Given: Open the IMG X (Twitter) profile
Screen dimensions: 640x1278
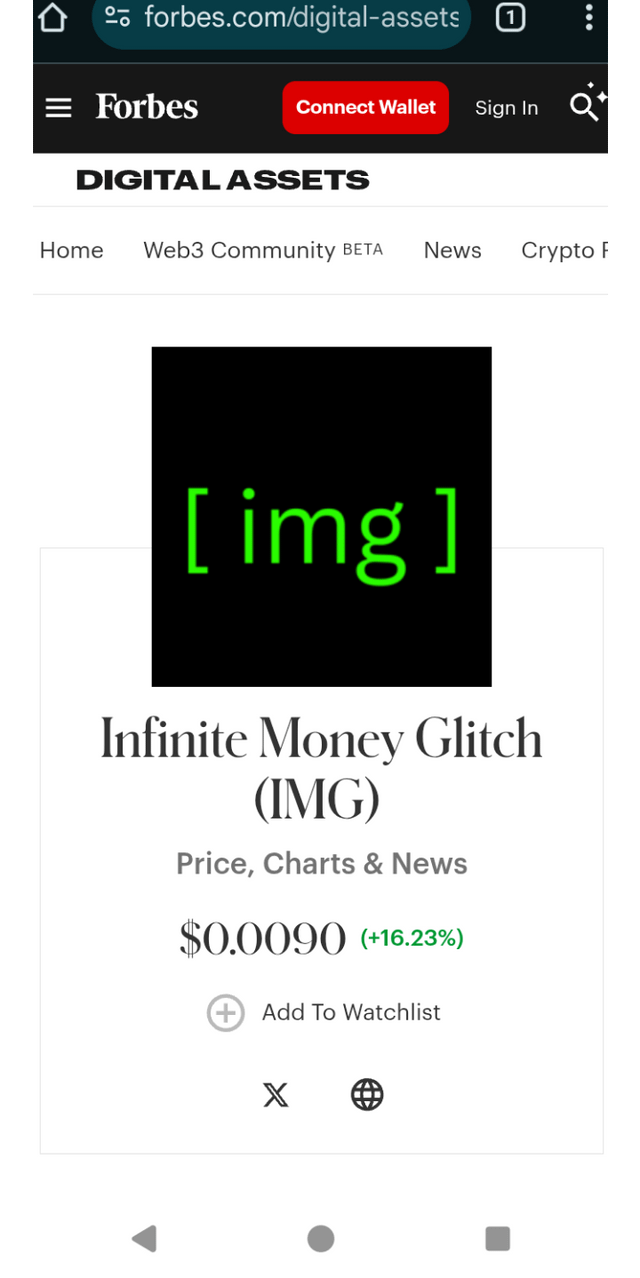Looking at the screenshot, I should pos(276,1095).
